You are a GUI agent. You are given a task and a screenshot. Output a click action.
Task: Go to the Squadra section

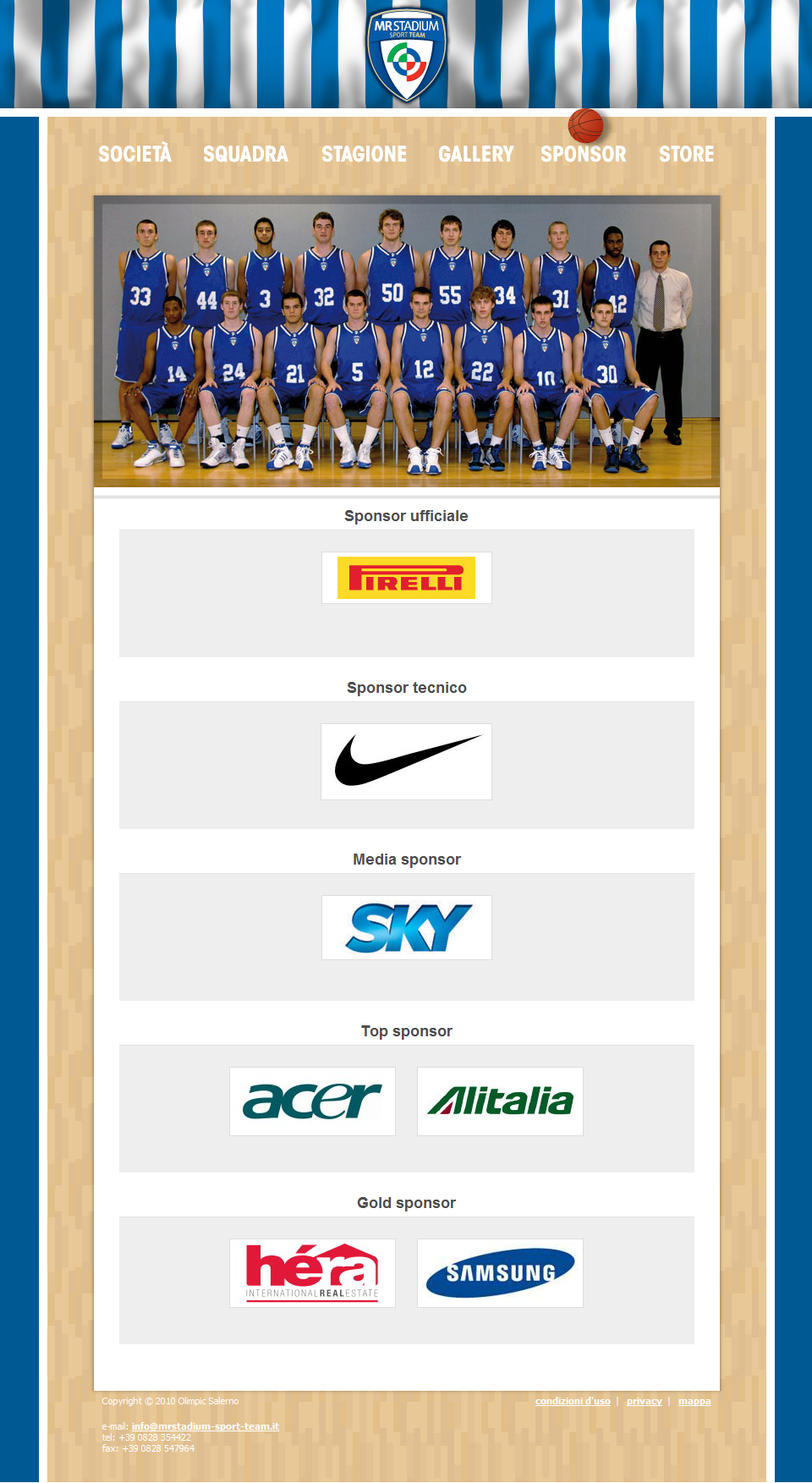click(x=245, y=154)
